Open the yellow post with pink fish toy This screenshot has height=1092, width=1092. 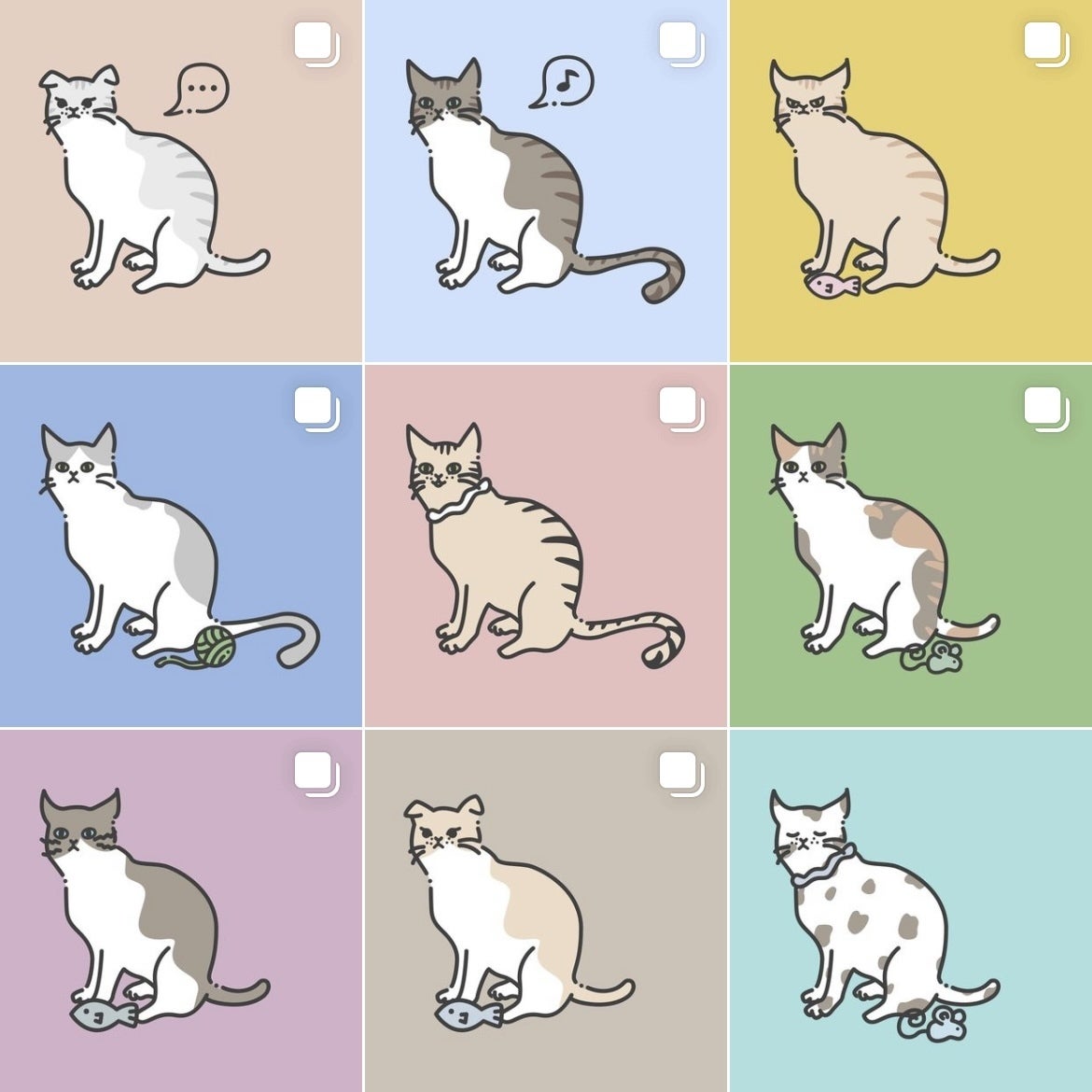[x=910, y=180]
